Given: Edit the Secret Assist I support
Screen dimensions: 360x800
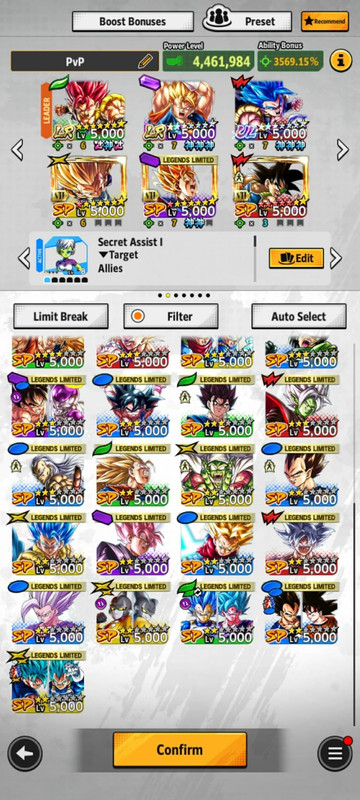Looking at the screenshot, I should 296,258.
